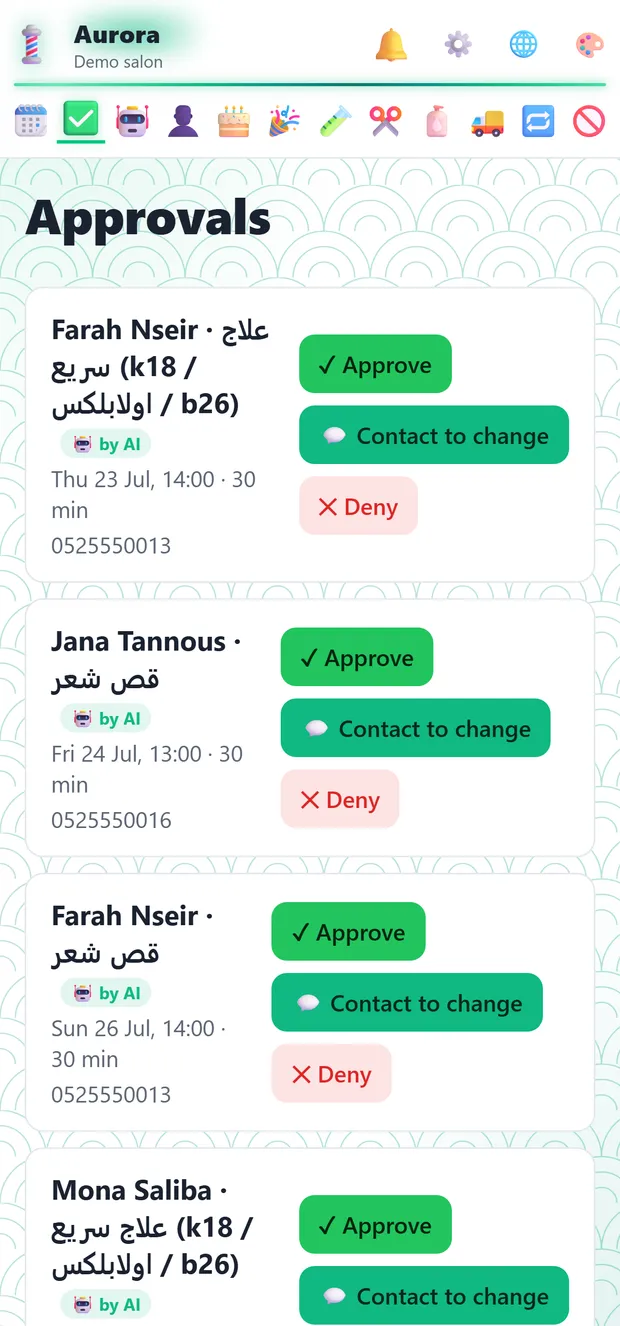This screenshot has width=620, height=1326.
Task: Open the blocked sign tab
Action: [x=589, y=121]
